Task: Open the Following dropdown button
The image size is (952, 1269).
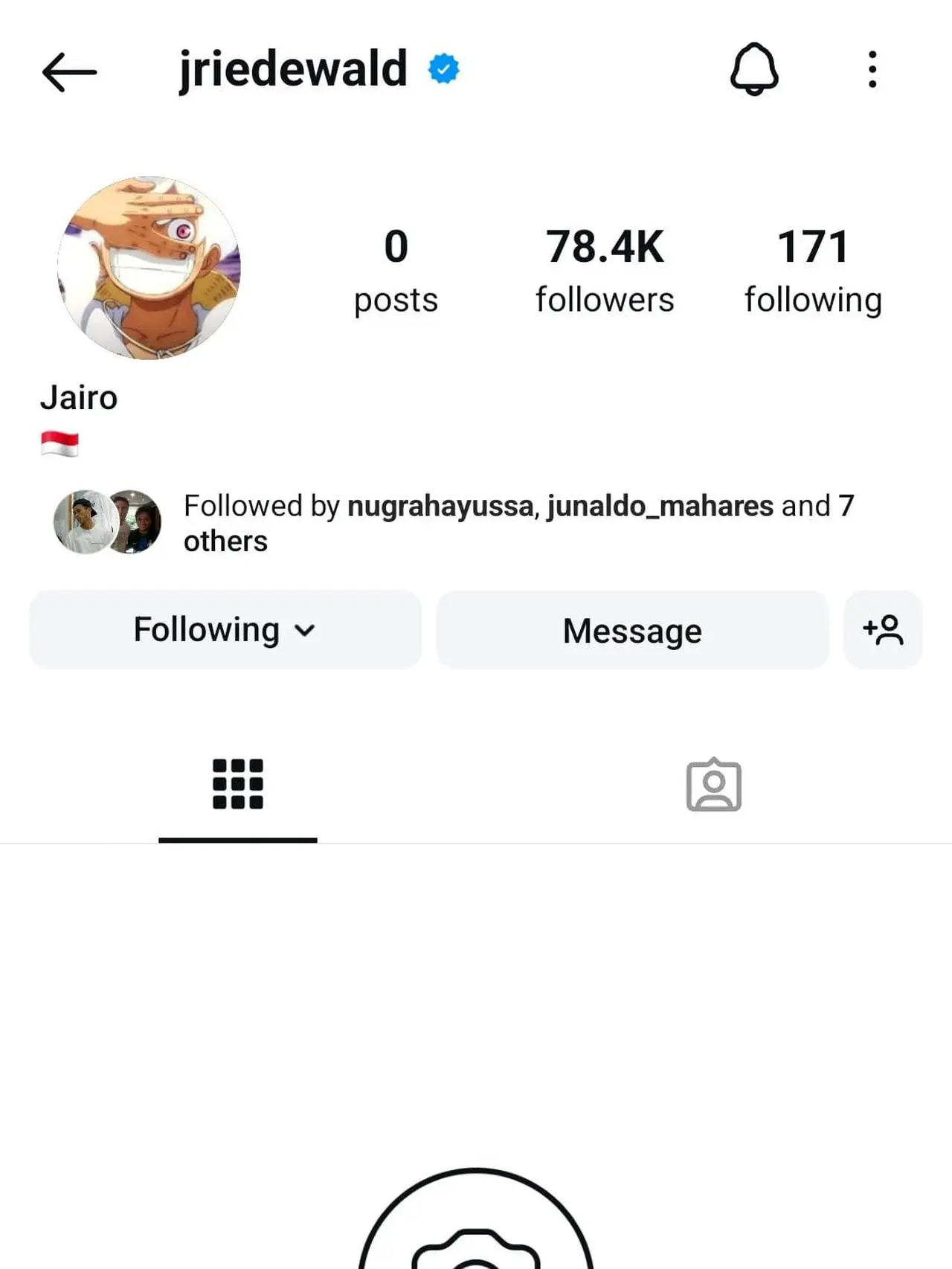Action: point(225,630)
